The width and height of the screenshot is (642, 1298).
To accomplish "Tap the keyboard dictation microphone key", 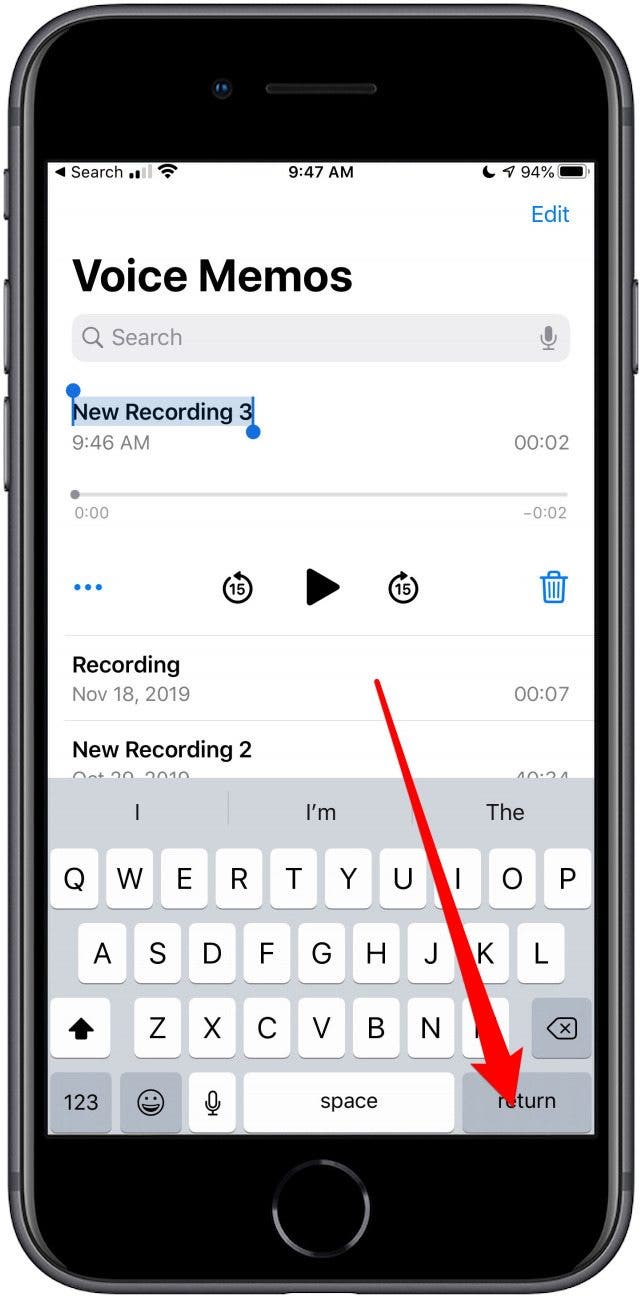I will (212, 1102).
